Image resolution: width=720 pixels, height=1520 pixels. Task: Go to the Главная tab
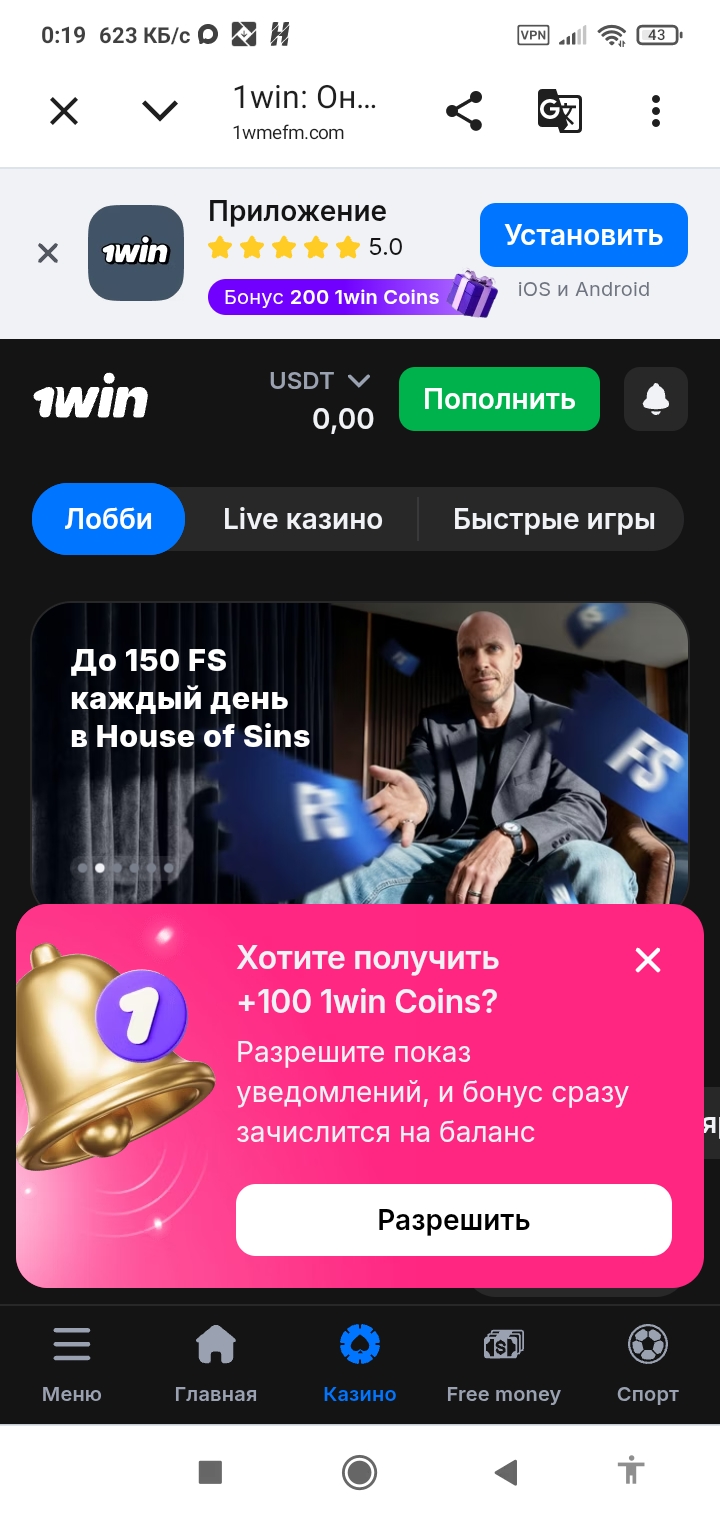tap(216, 1364)
